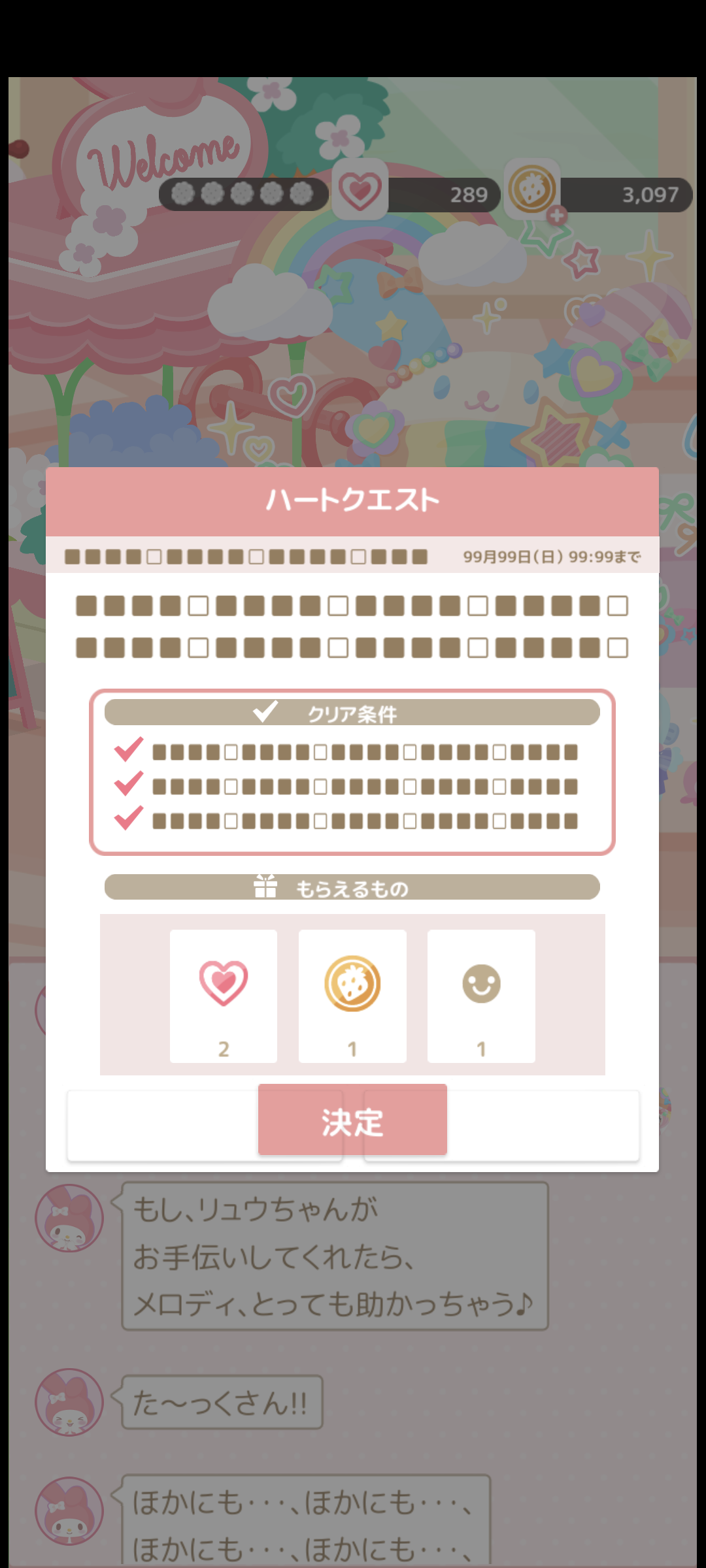706x1568 pixels.
Task: Open the heart reward item tile
Action: (x=224, y=996)
